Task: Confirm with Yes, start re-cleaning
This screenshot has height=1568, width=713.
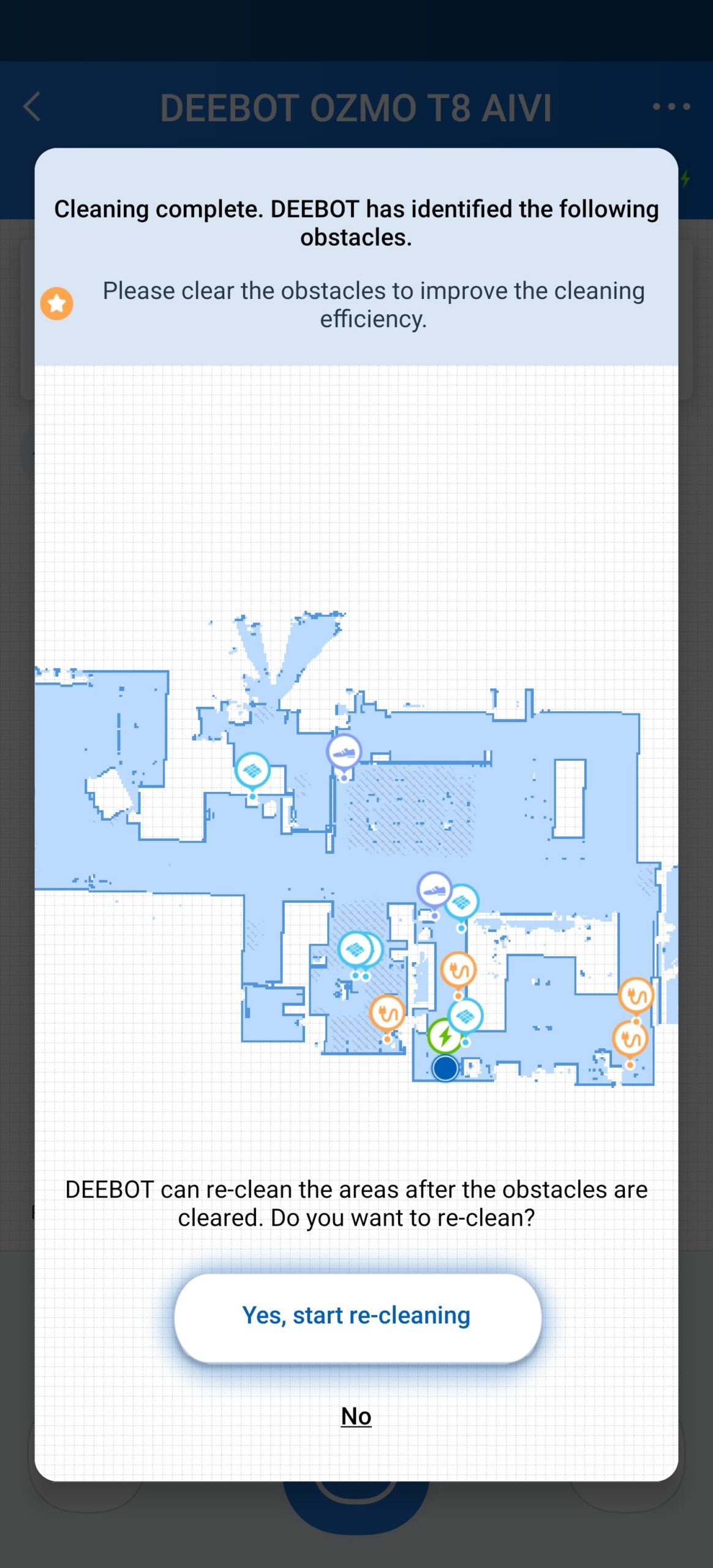Action: 357,1317
